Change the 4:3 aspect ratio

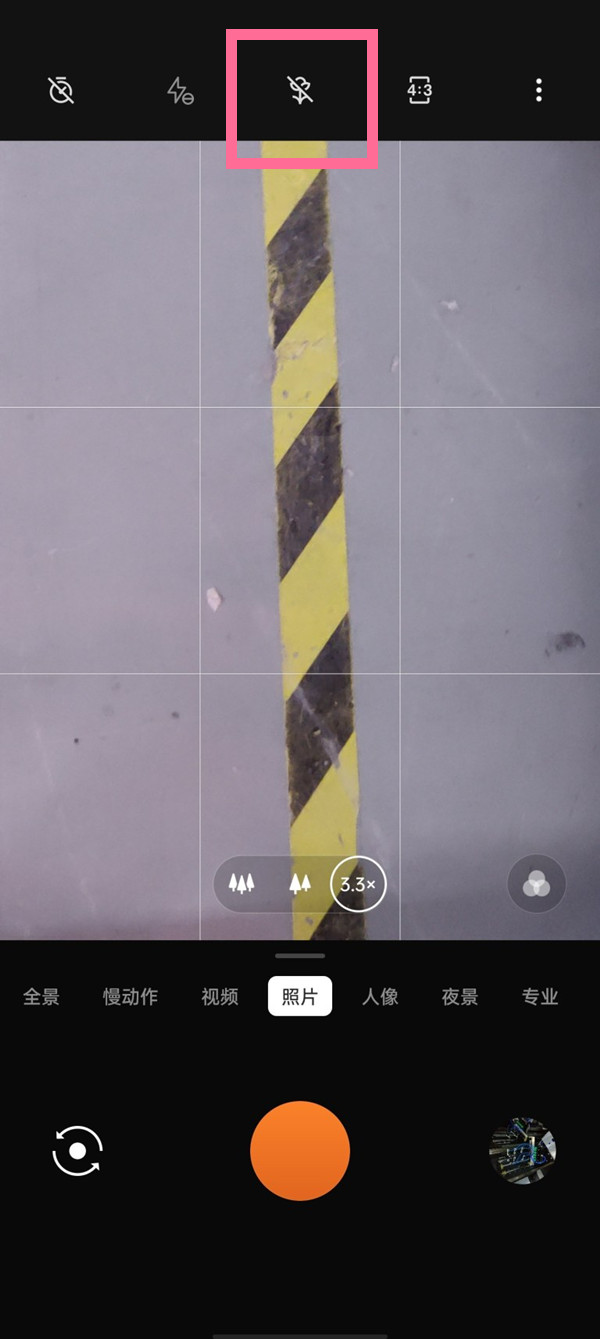pos(419,91)
